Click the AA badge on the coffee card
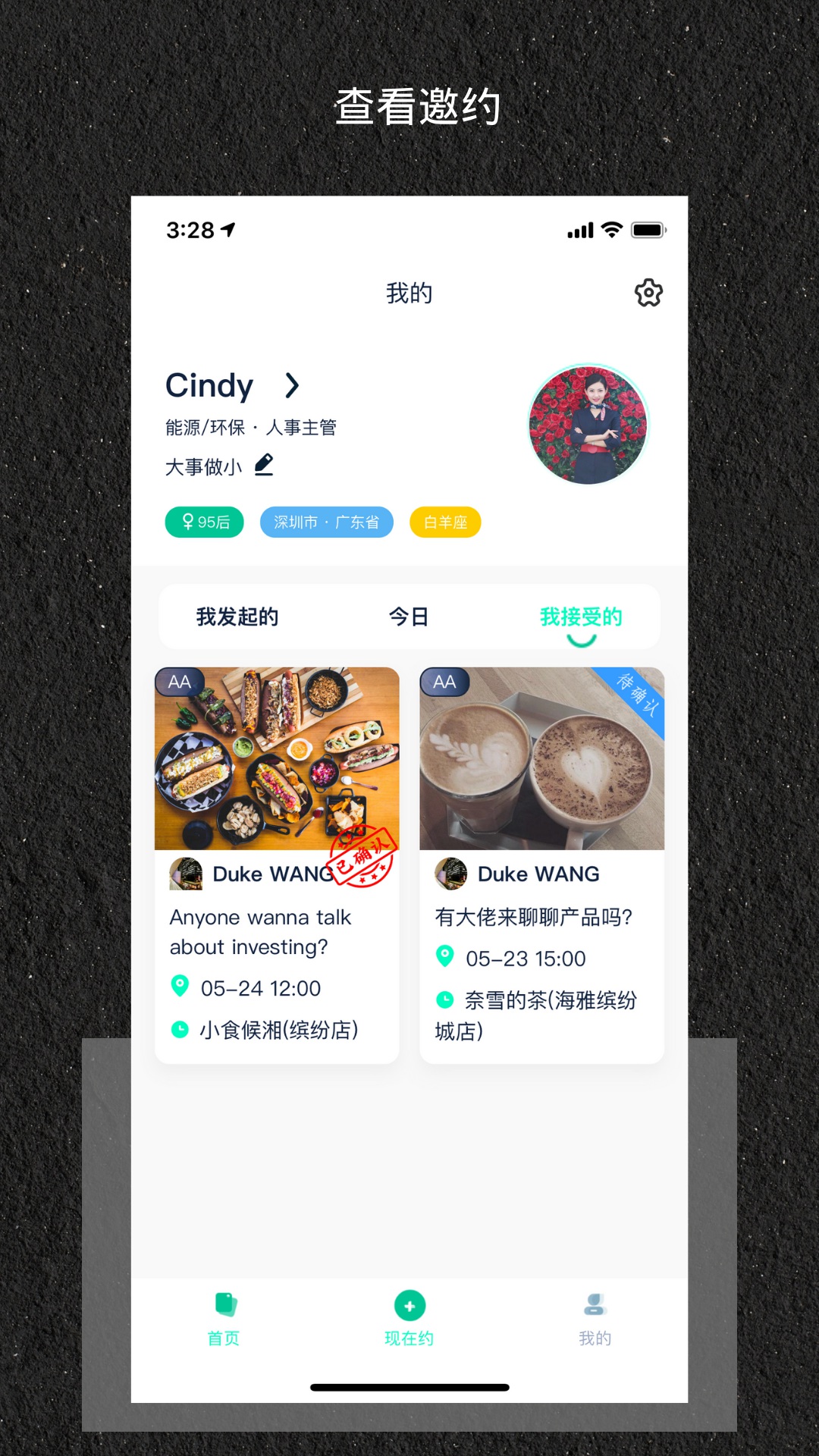Screen dimensions: 819x1456 tap(444, 682)
